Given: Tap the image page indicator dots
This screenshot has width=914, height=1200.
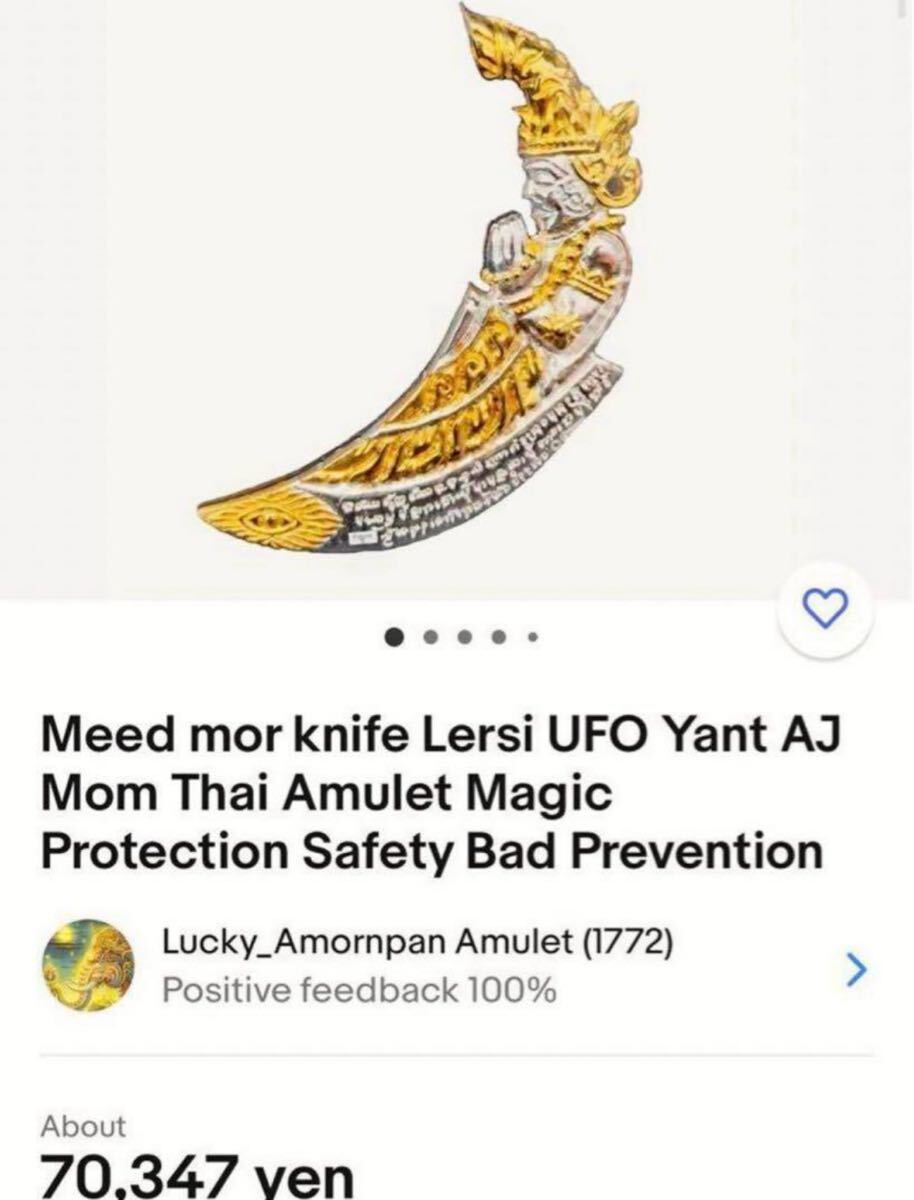Looking at the screenshot, I should tap(462, 635).
